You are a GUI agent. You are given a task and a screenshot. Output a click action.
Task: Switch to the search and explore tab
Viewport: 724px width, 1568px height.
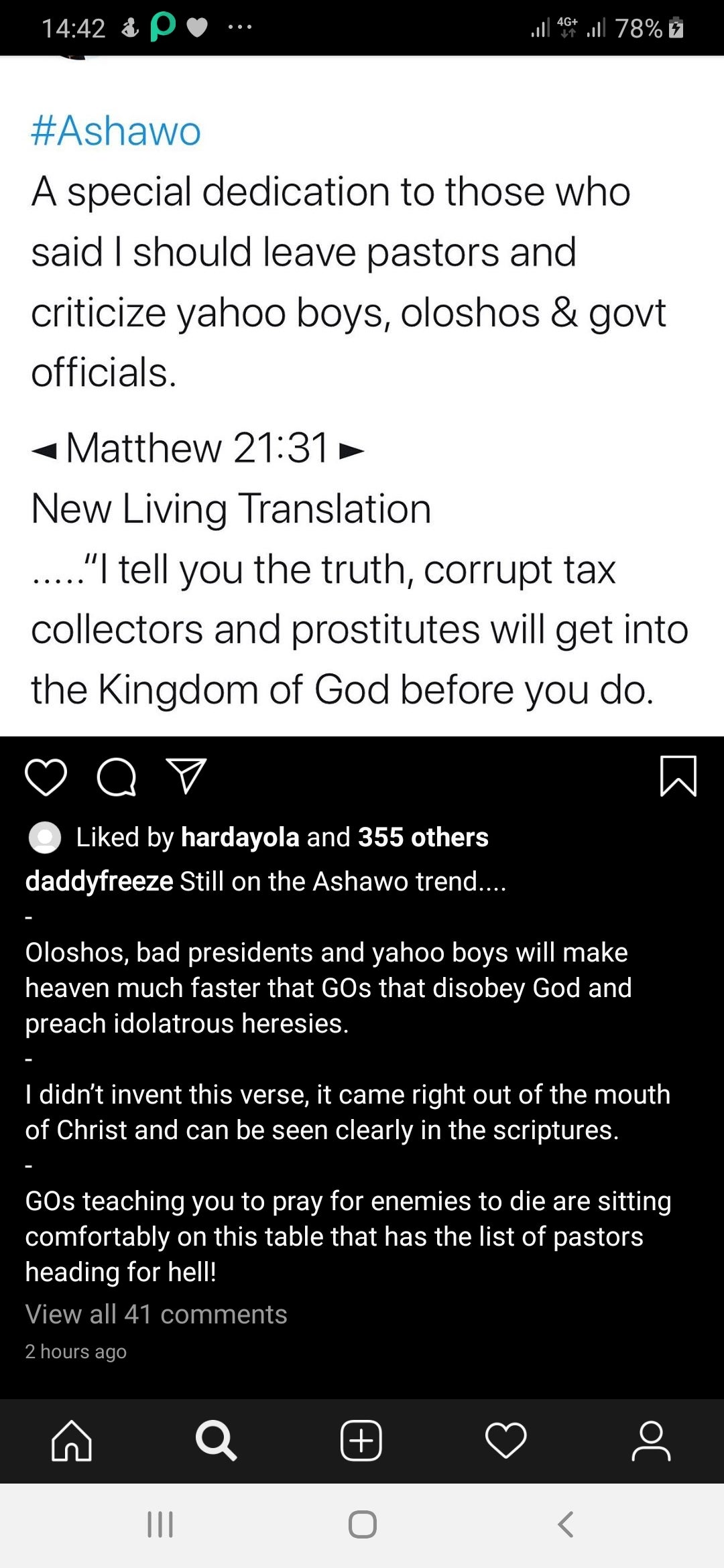216,1440
